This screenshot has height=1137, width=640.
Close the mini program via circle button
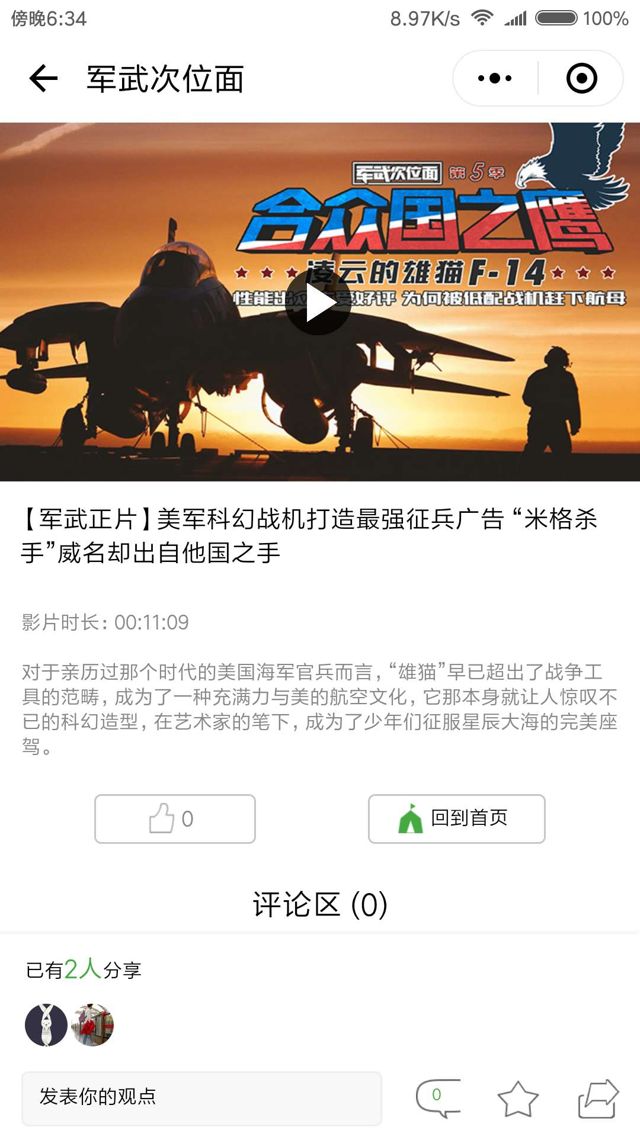click(x=581, y=78)
